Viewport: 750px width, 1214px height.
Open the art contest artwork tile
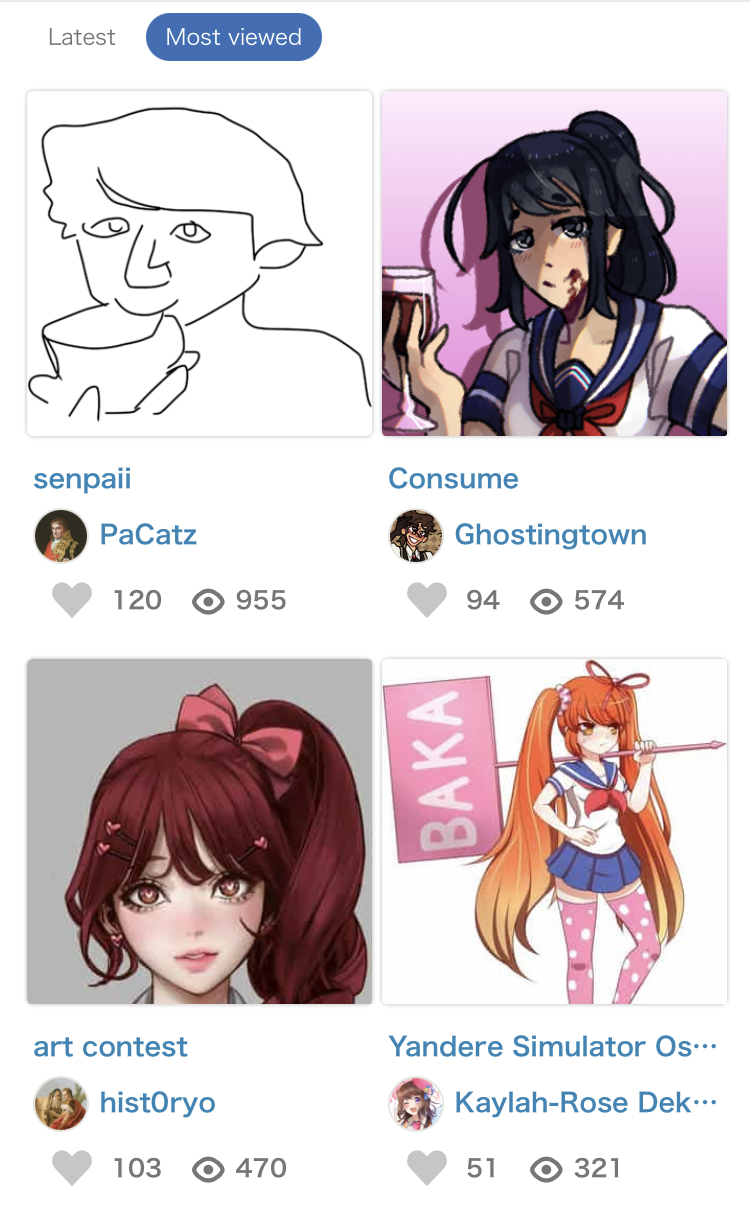199,832
